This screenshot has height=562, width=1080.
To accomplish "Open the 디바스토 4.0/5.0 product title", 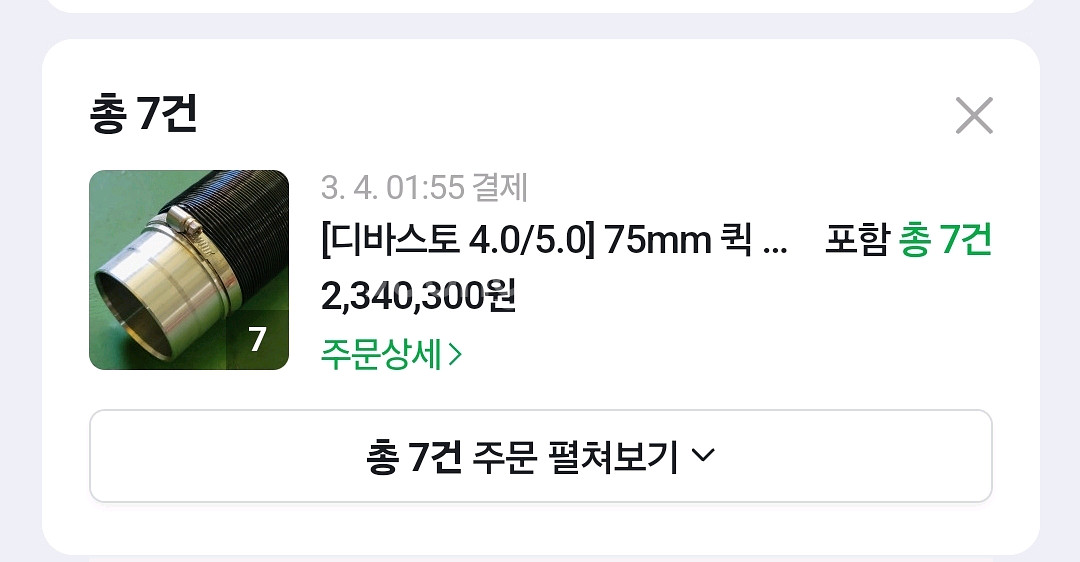I will tap(555, 241).
